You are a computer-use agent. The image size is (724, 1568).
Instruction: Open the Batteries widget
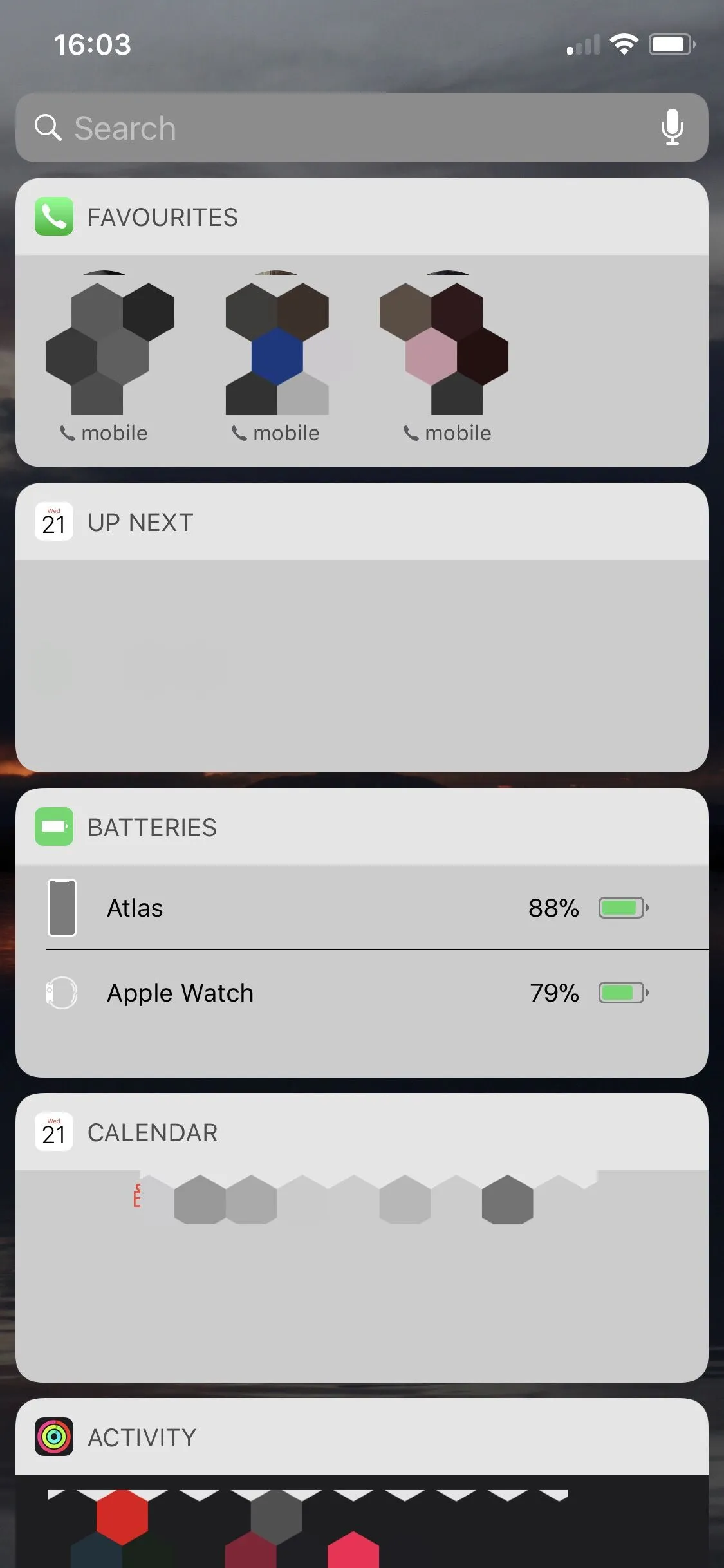point(152,828)
